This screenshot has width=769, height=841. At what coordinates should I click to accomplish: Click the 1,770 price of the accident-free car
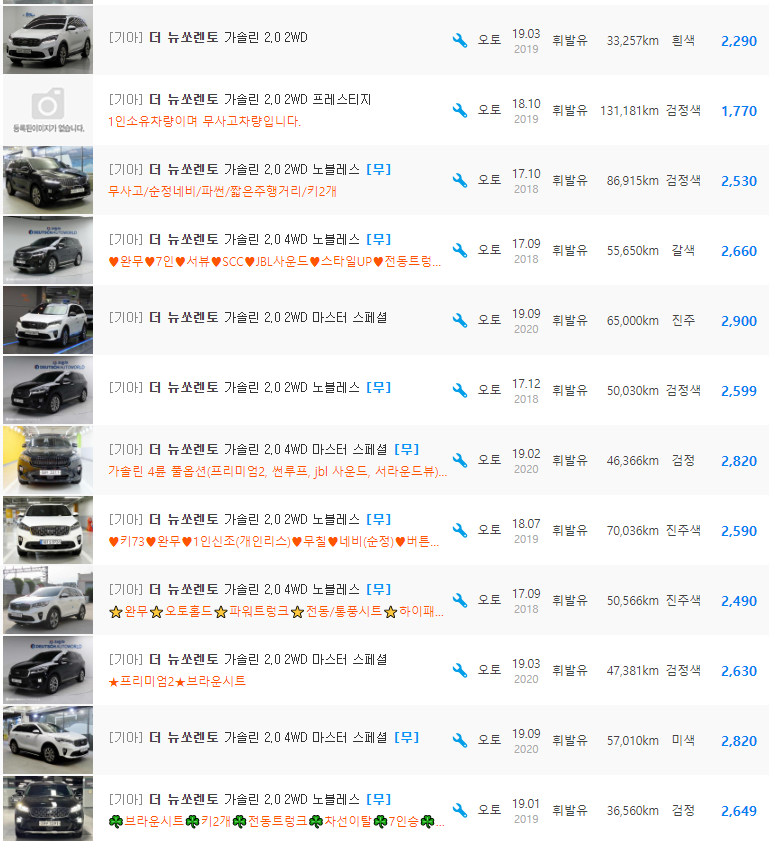[738, 111]
